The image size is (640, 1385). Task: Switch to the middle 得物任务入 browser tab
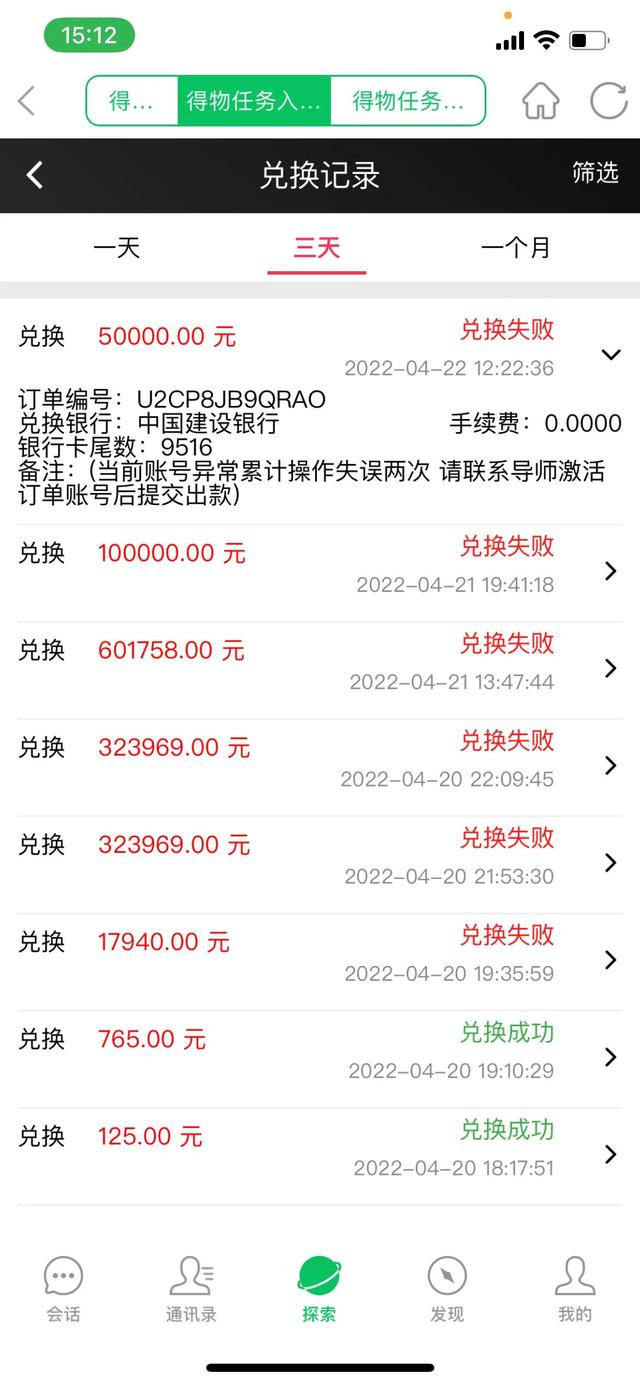coord(254,101)
